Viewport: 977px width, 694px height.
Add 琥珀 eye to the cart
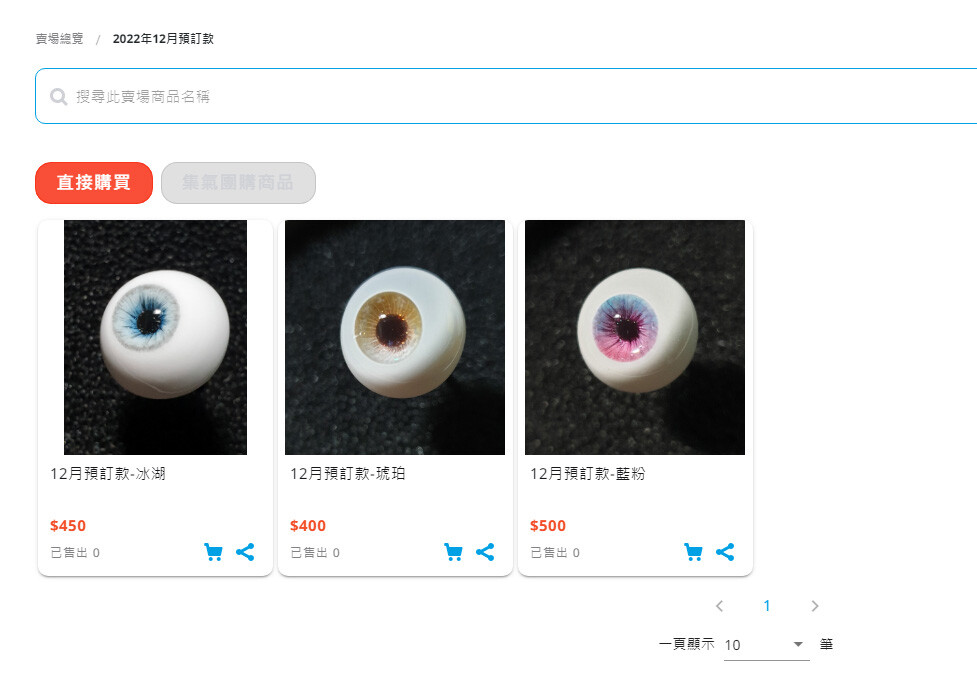pos(453,552)
